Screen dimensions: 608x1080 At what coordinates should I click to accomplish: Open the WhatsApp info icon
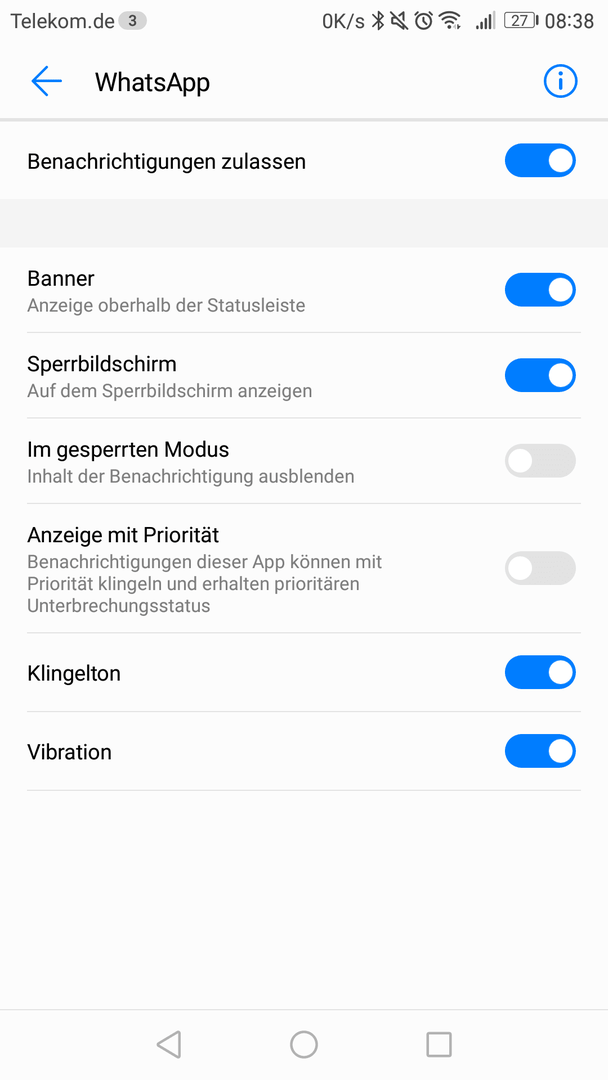pos(560,82)
